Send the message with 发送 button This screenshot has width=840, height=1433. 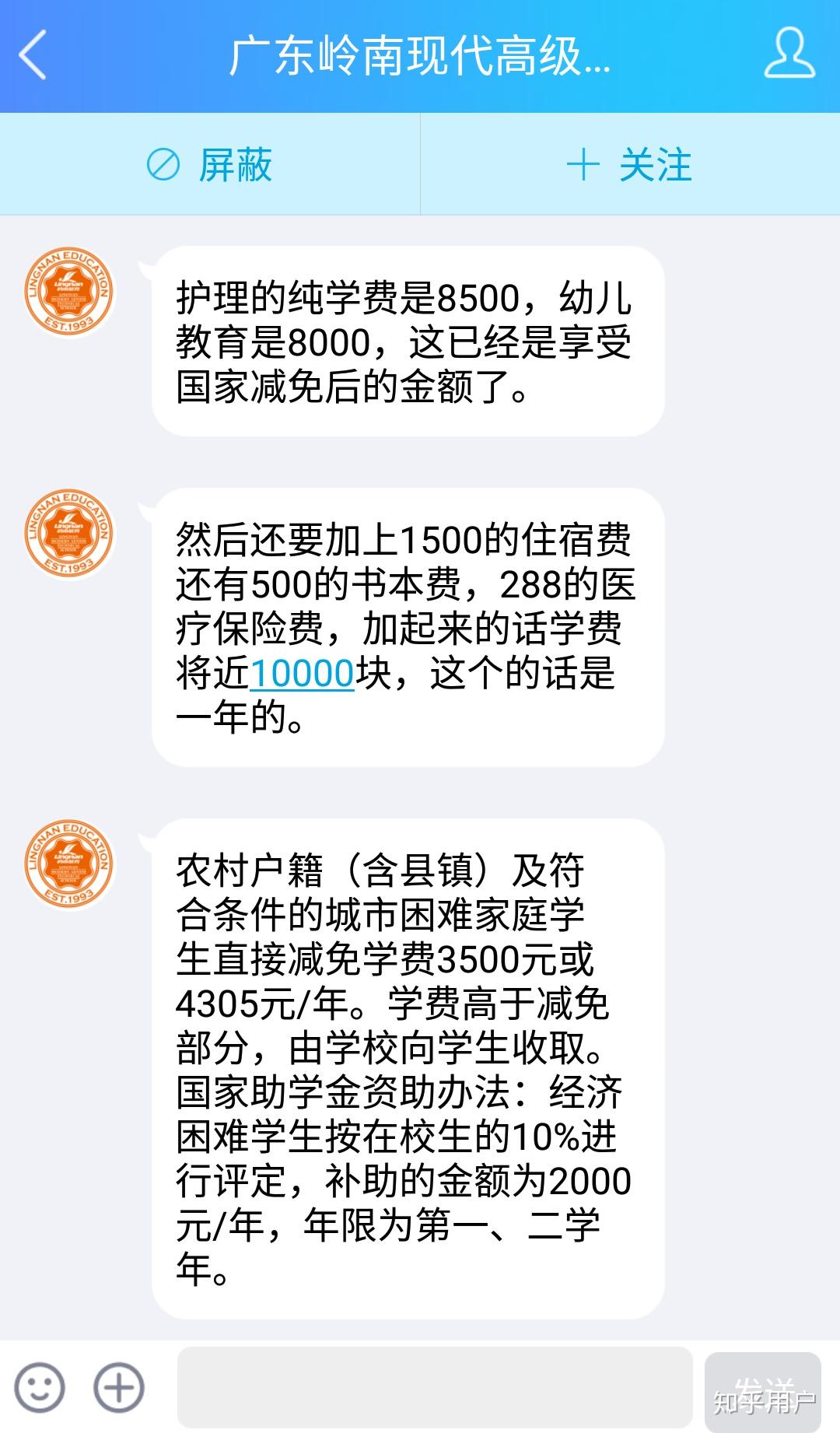coord(762,1391)
